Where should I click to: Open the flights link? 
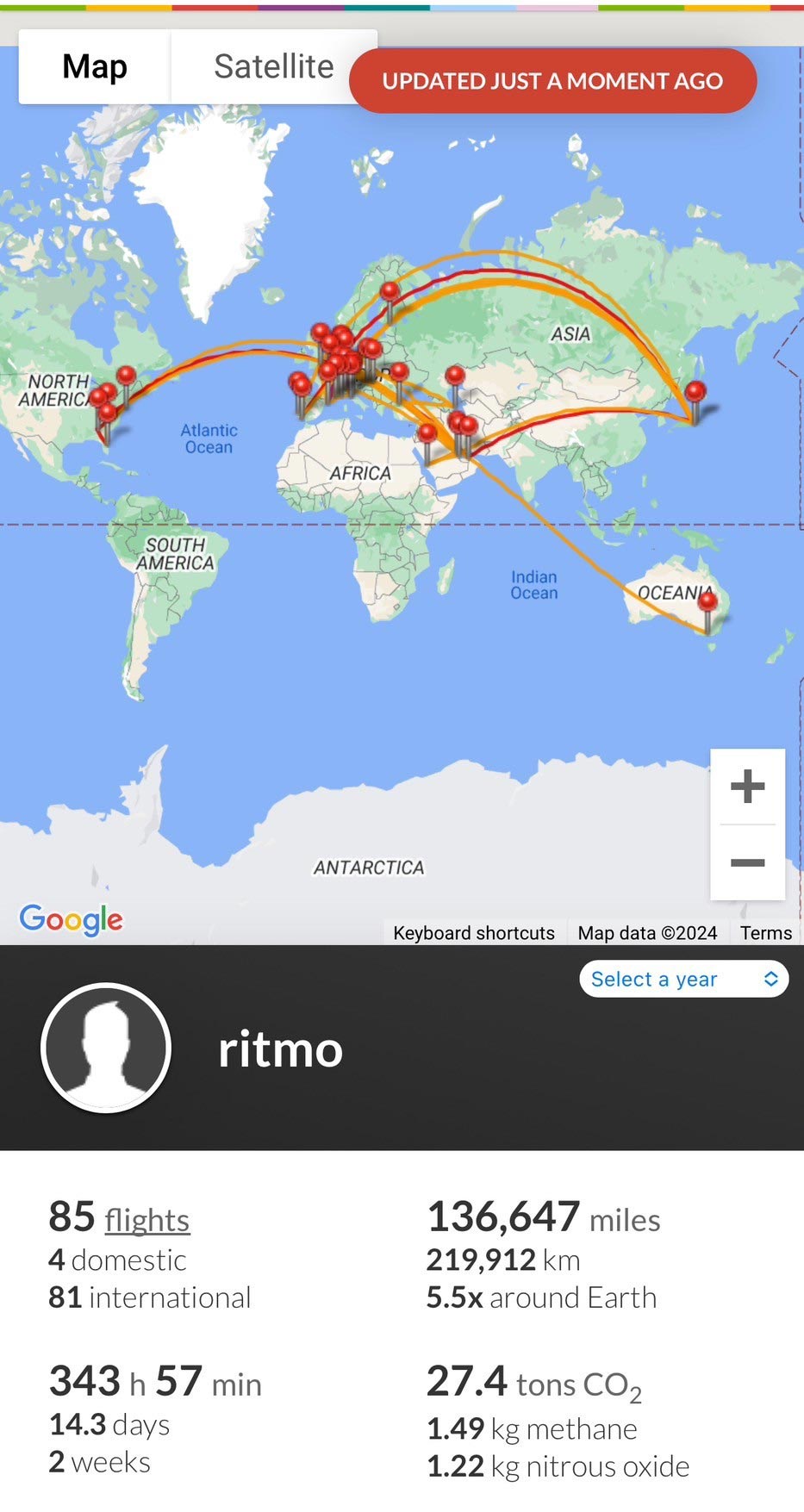[146, 1220]
